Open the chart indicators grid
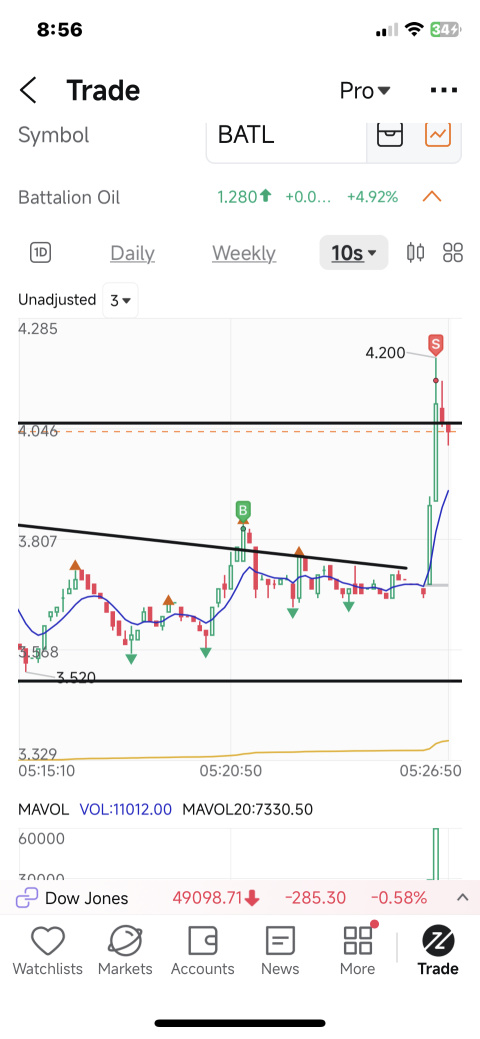The width and height of the screenshot is (480, 1039). point(453,252)
